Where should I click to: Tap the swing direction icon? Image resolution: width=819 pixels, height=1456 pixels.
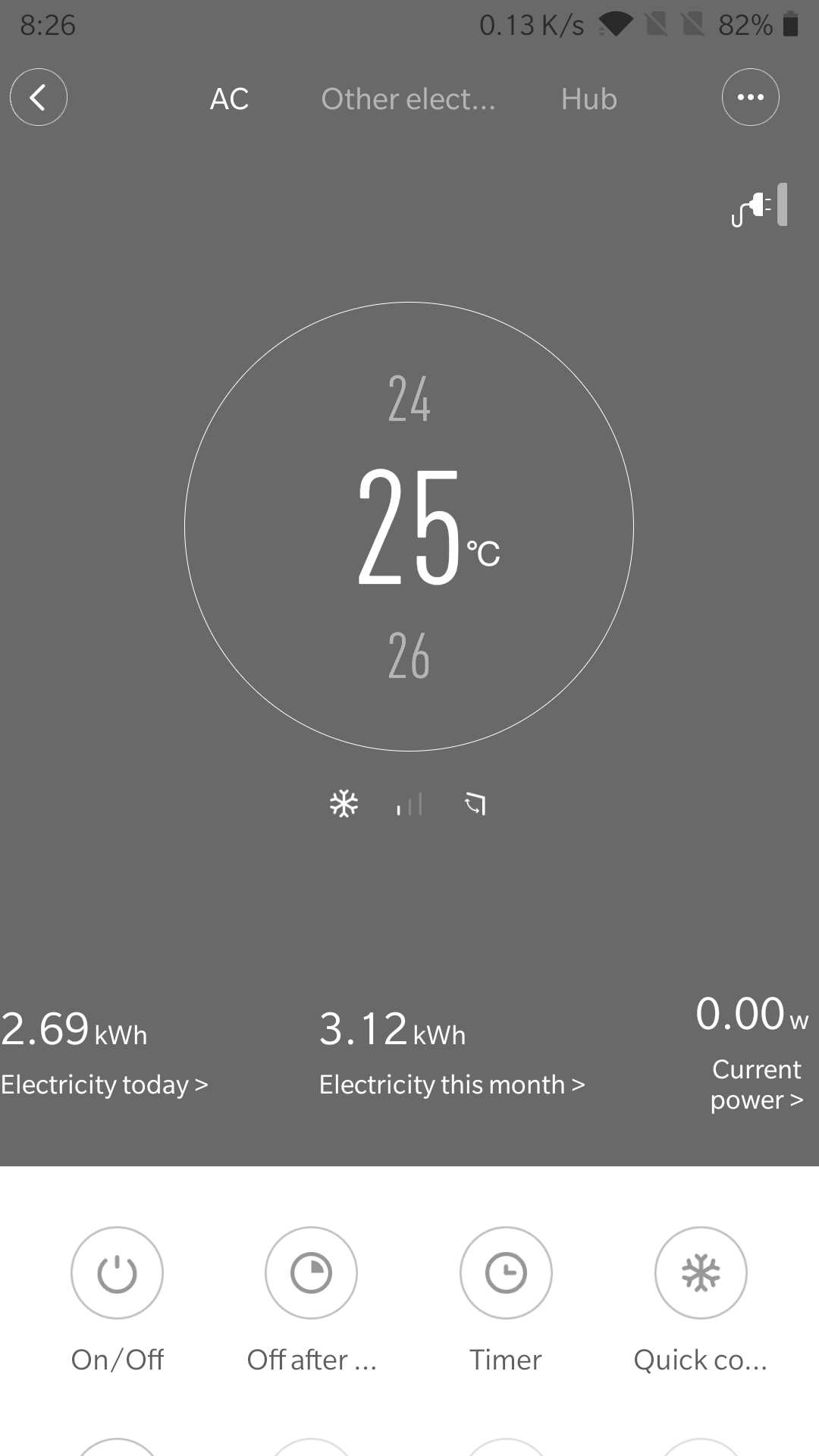click(x=475, y=804)
